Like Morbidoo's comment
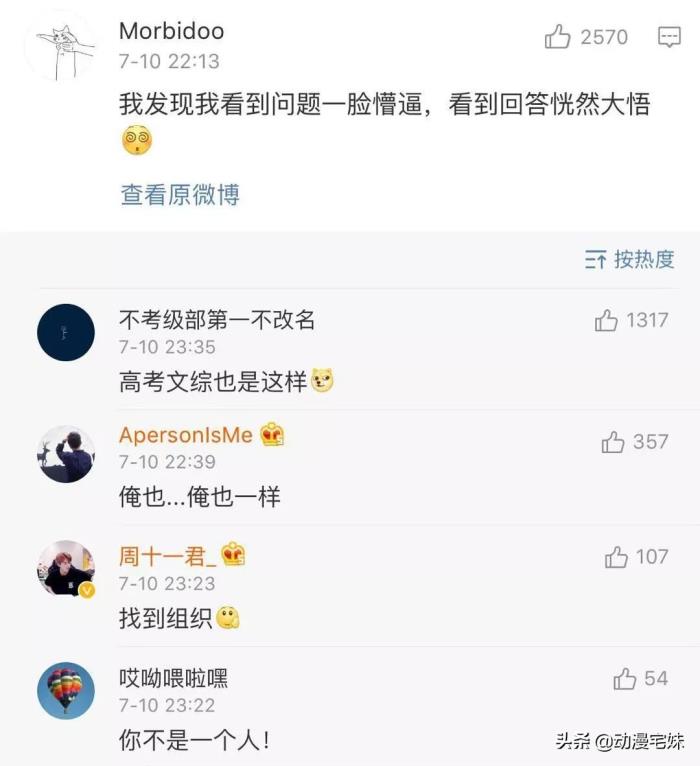 [558, 38]
